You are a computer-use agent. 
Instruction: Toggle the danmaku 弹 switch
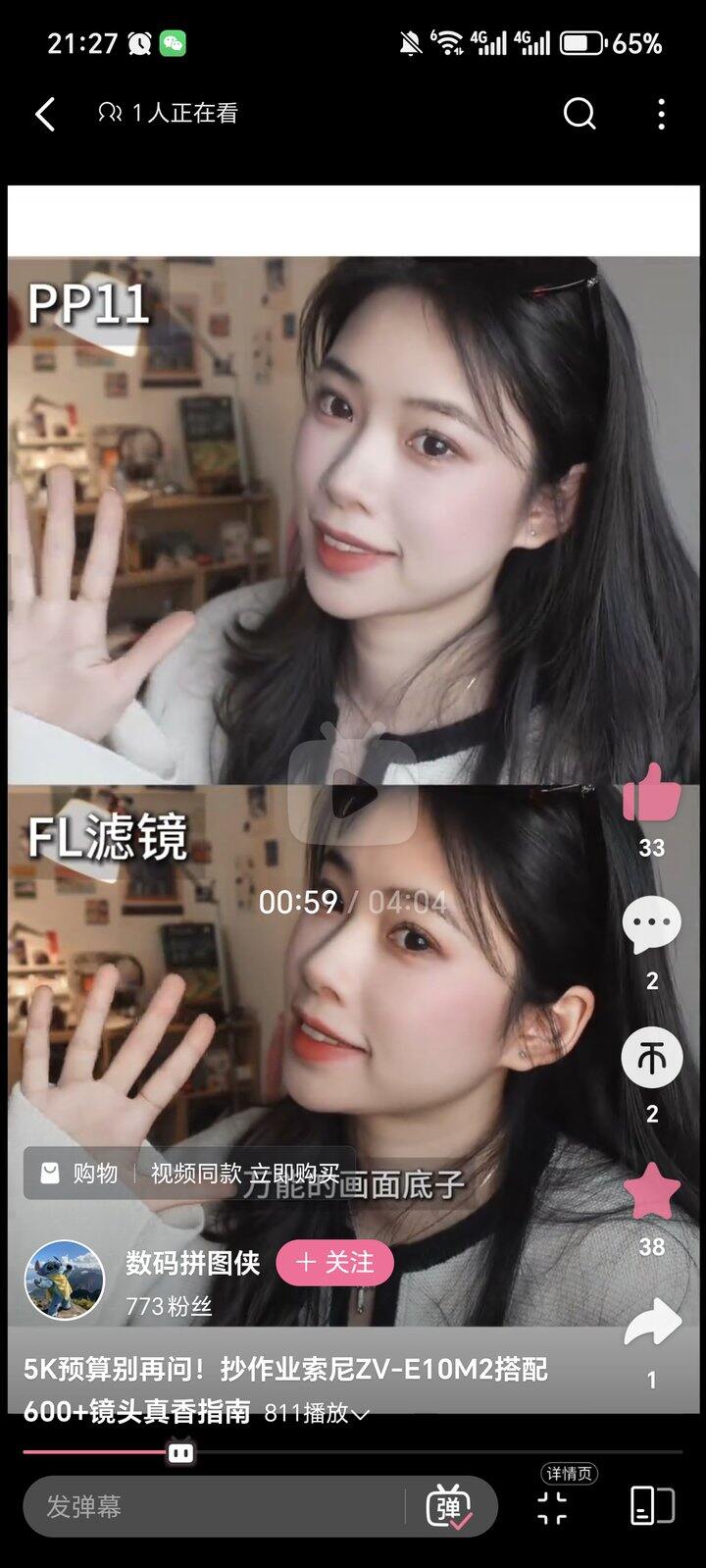[449, 1506]
